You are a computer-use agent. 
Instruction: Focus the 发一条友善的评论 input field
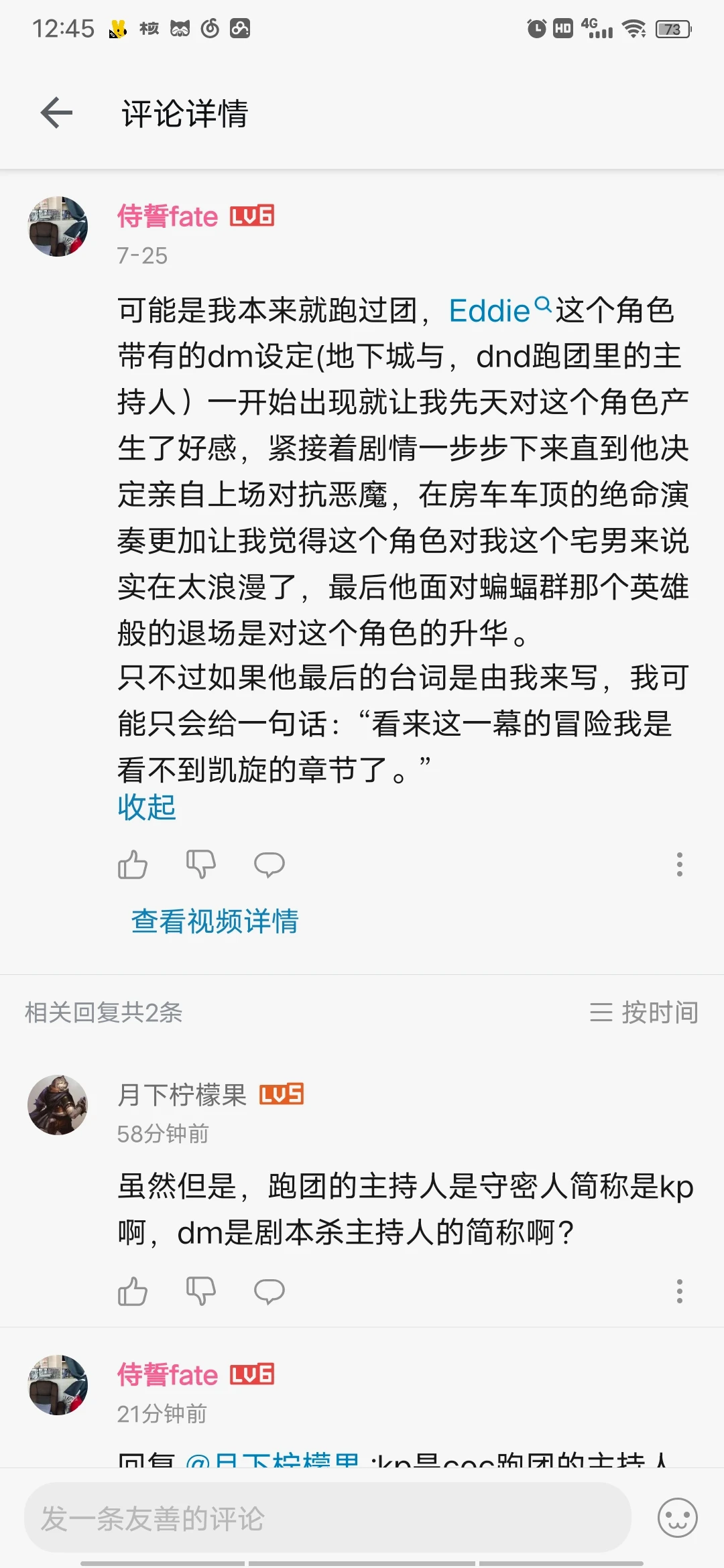(327, 1518)
